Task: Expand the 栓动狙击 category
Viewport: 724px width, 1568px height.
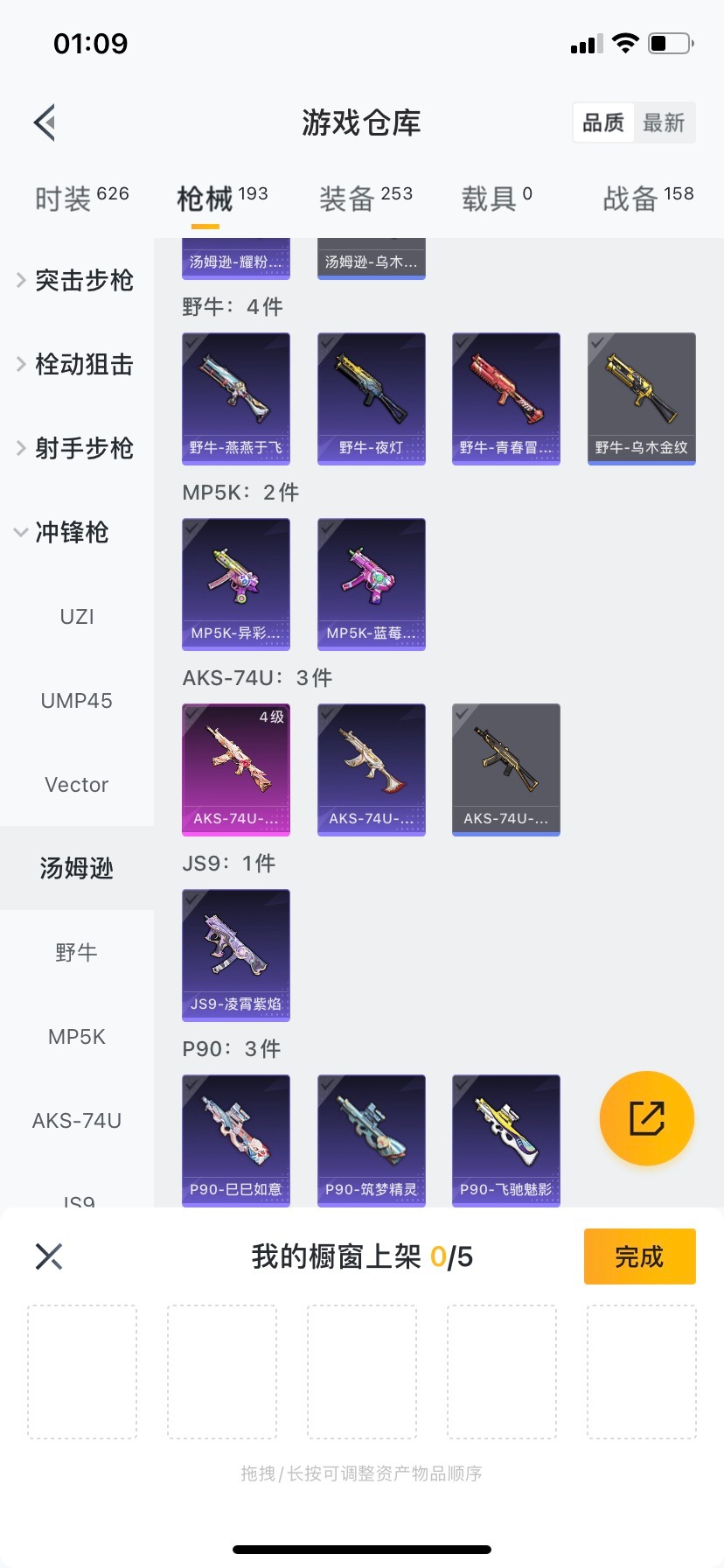Action: tap(76, 364)
